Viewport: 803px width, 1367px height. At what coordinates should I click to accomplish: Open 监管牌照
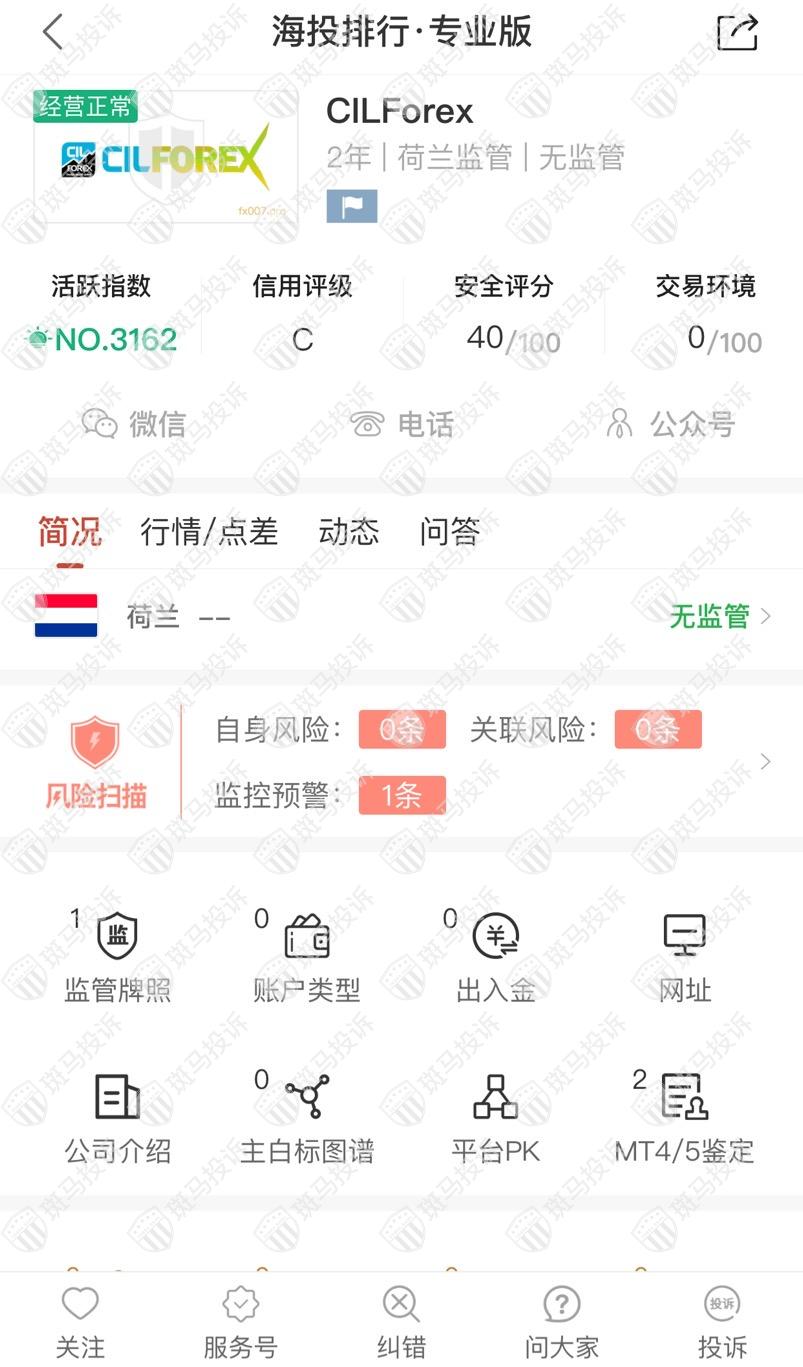click(117, 958)
